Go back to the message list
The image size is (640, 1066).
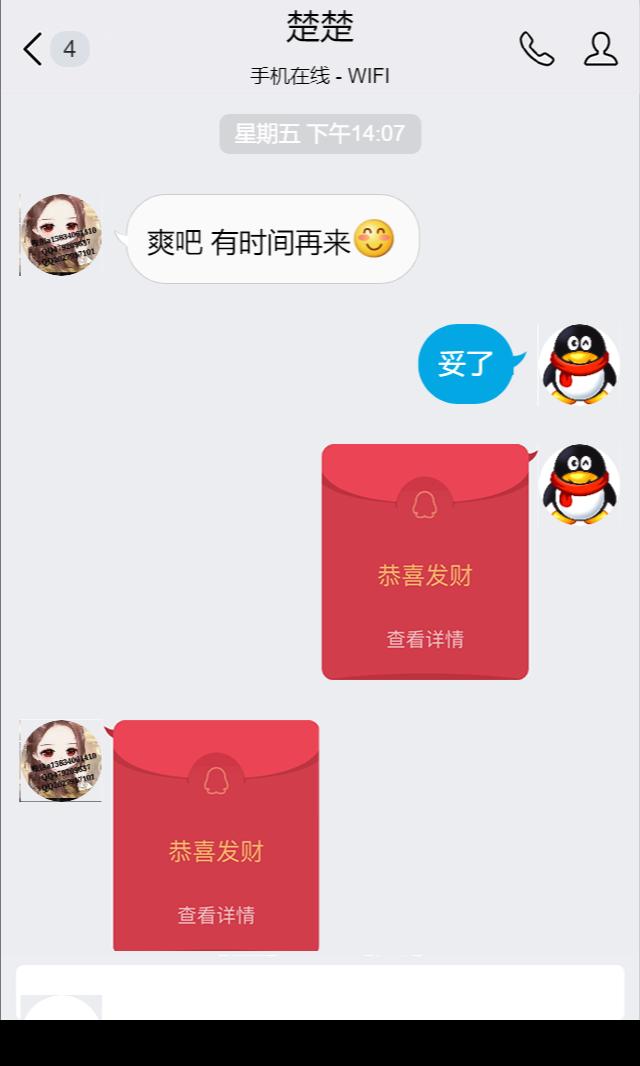click(x=34, y=49)
